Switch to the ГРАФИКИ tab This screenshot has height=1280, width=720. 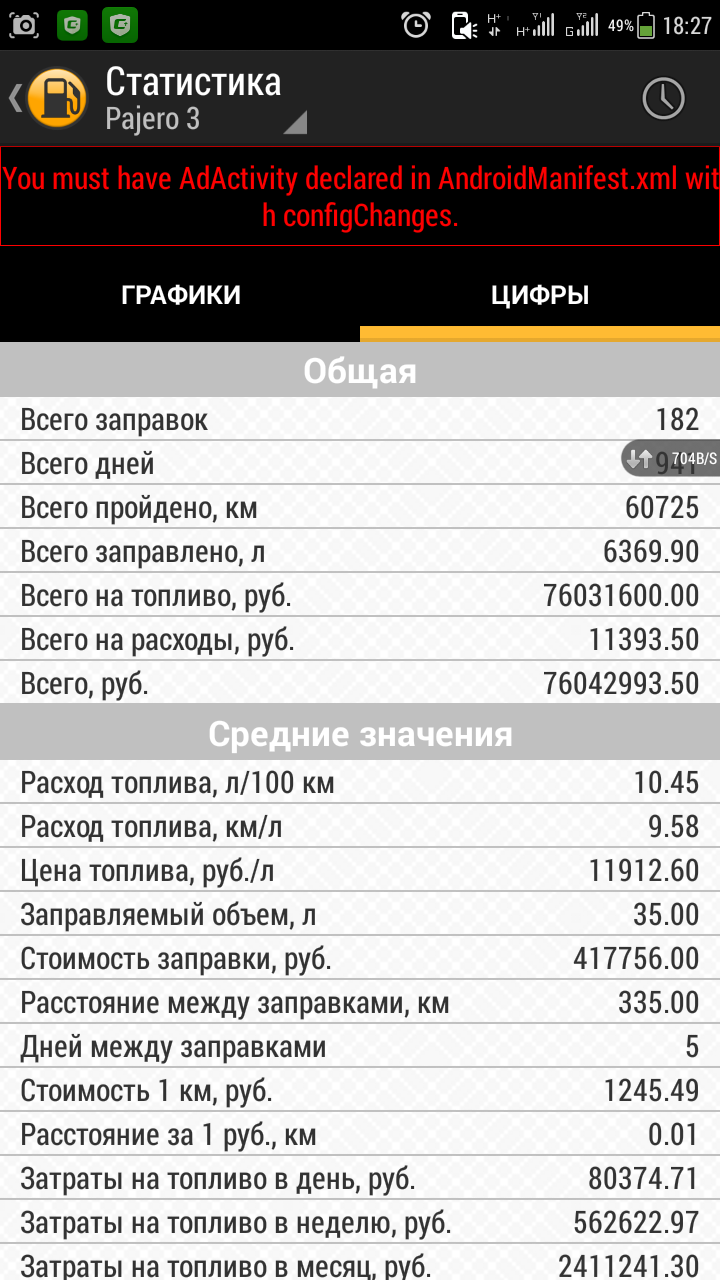coord(181,295)
